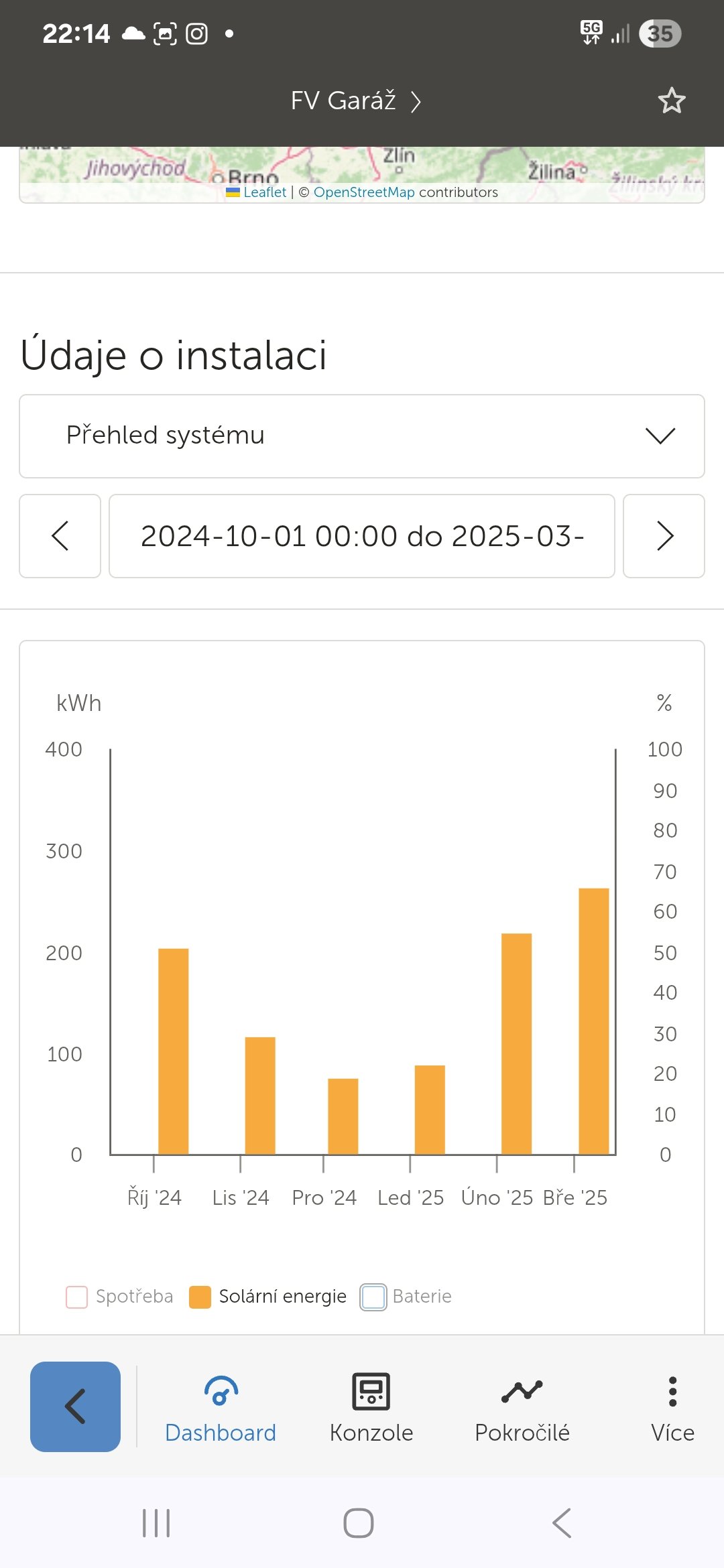The height and width of the screenshot is (1568, 724).
Task: Tap the blue back arrow button
Action: point(75,1407)
